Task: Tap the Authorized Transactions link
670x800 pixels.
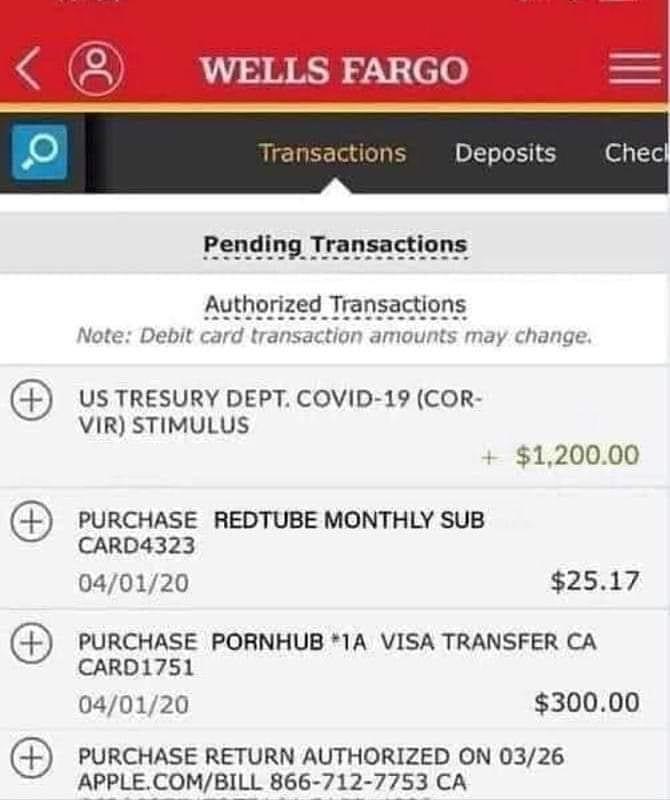Action: coord(335,304)
